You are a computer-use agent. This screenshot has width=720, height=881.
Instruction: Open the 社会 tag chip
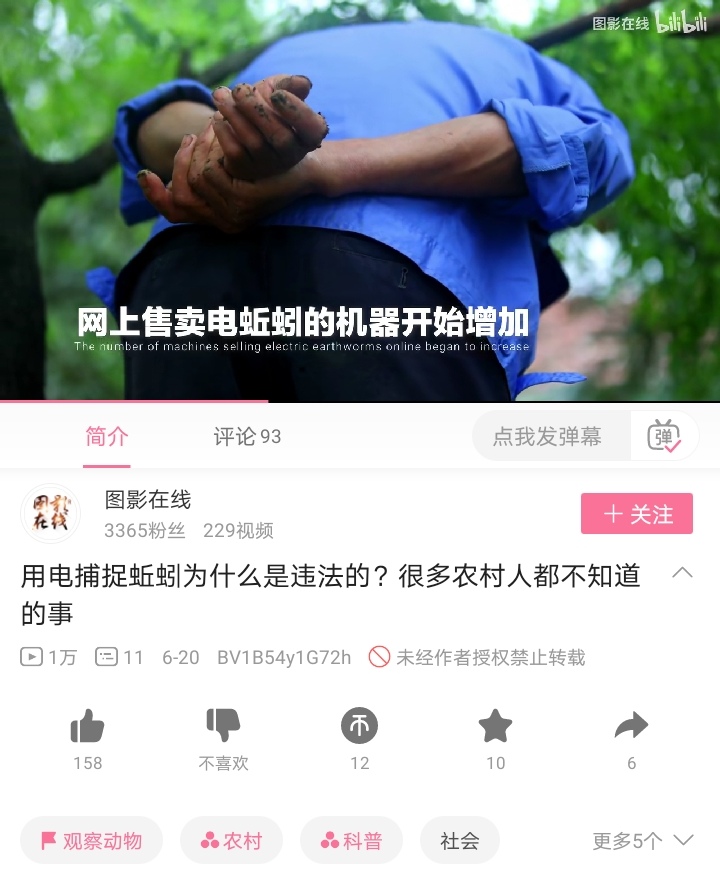(460, 841)
